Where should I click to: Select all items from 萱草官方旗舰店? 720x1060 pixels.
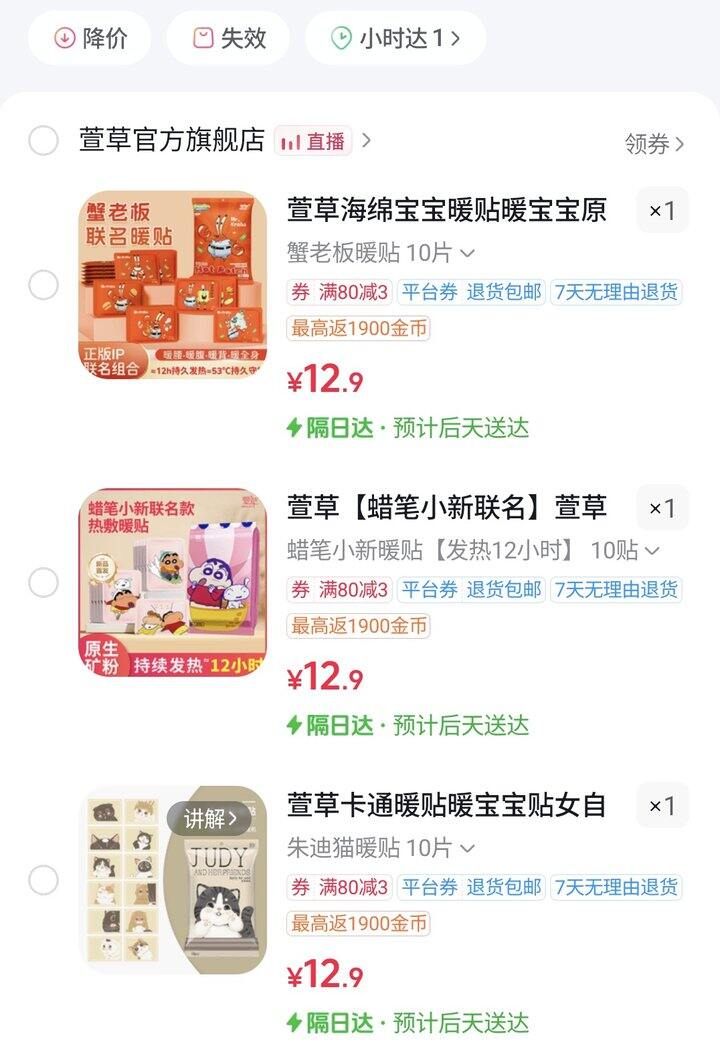pyautogui.click(x=43, y=141)
